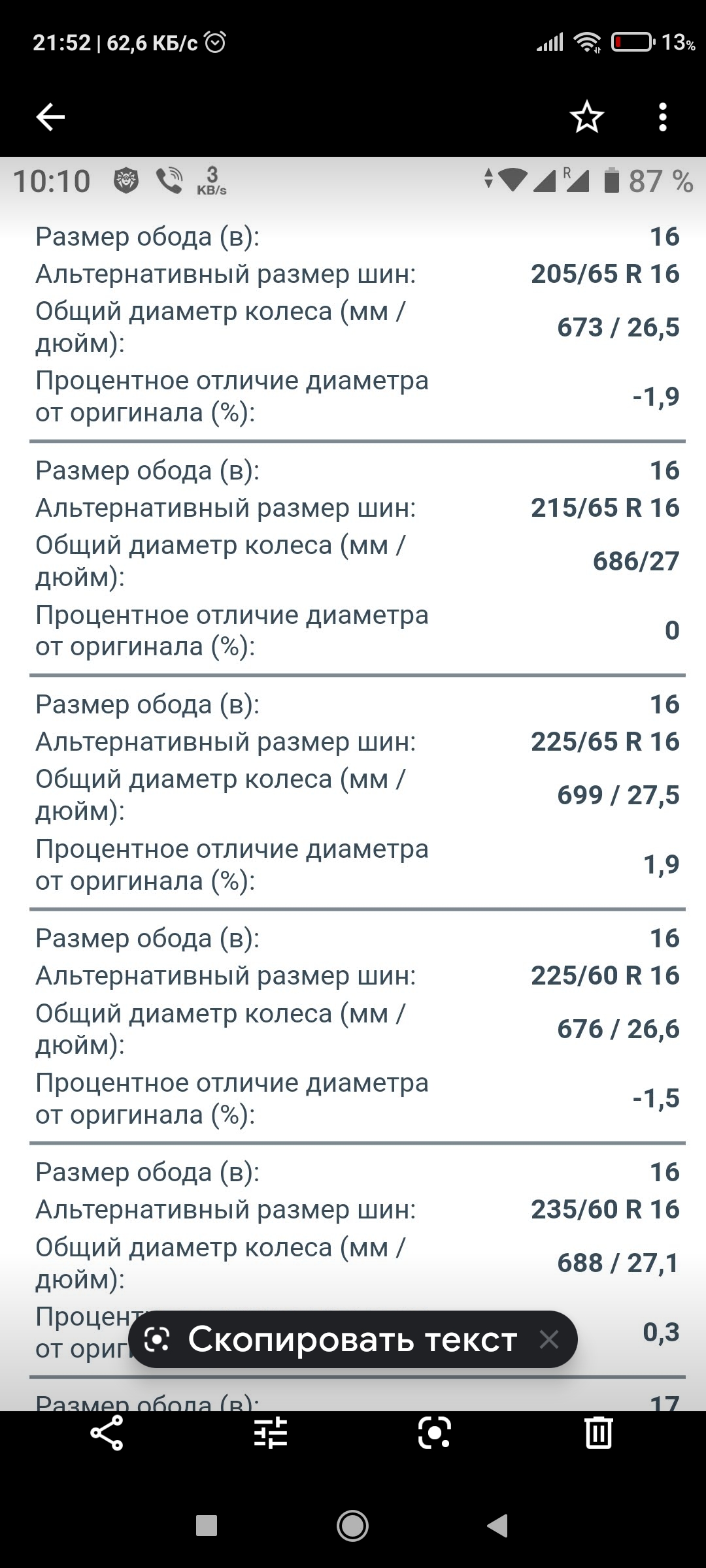The image size is (706, 1568).
Task: Open recent apps from the navigation bar
Action: 207,1526
